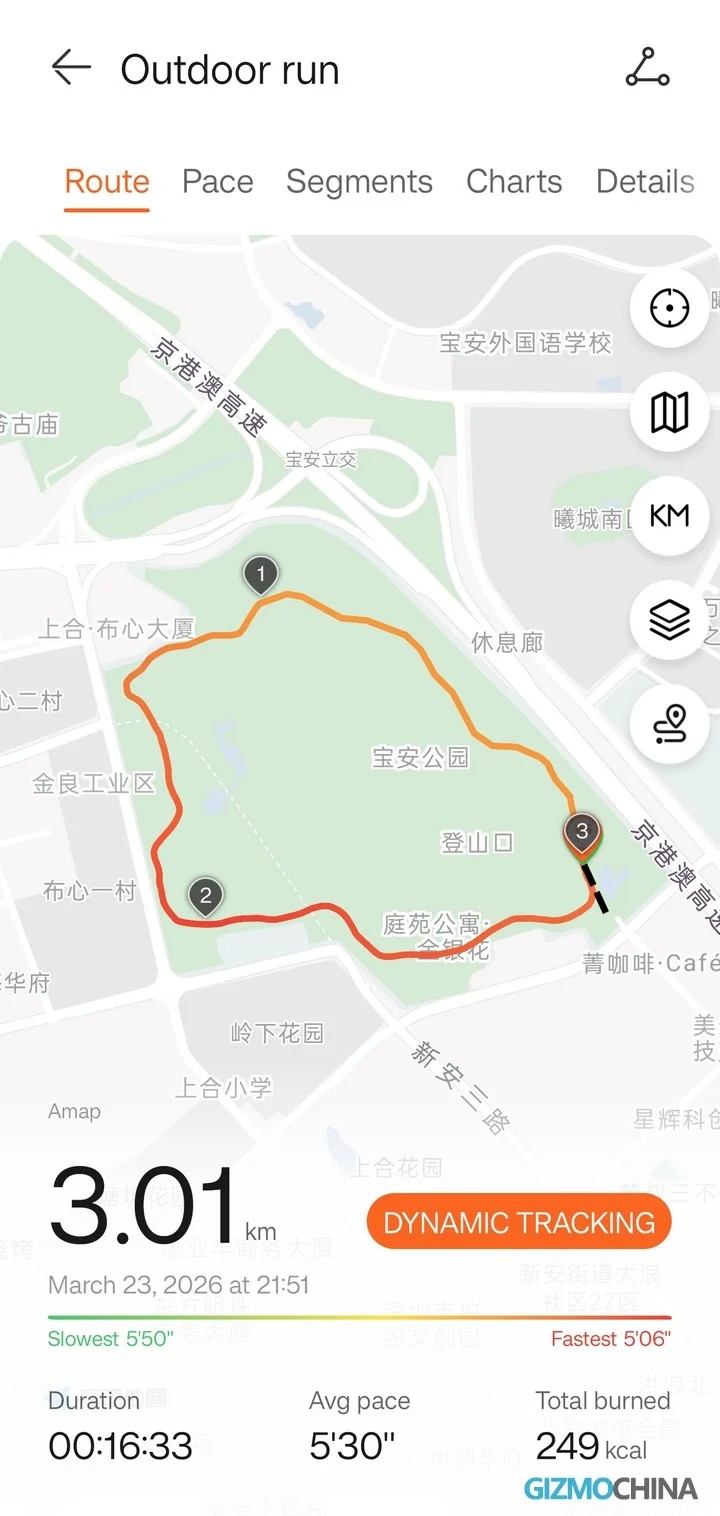Go back from Outdoor run screen
This screenshot has height=1516, width=720.
pyautogui.click(x=71, y=69)
